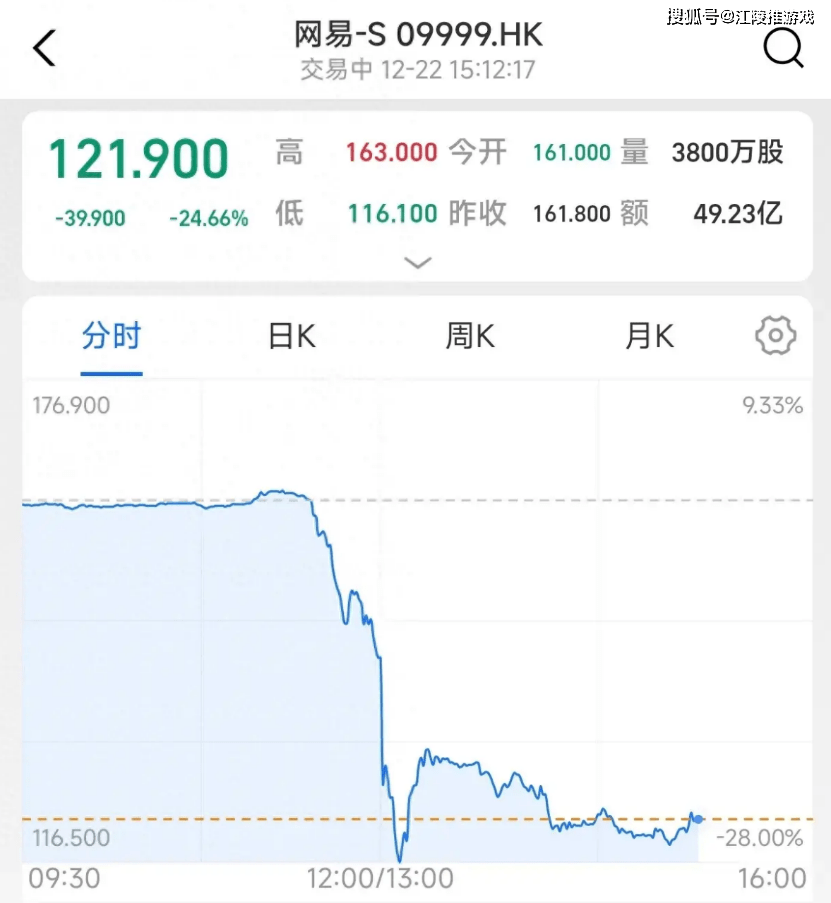
Task: Switch to the 日K chart tab
Action: [x=292, y=337]
